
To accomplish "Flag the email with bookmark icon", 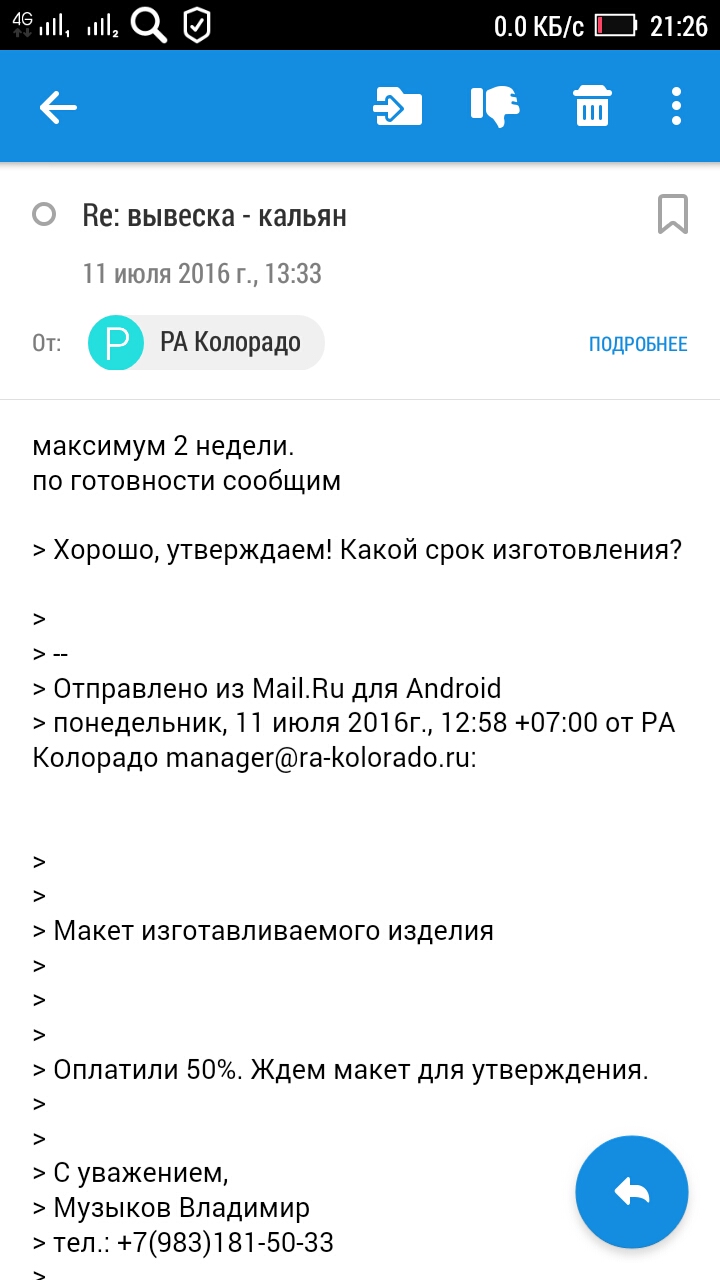I will pos(673,214).
